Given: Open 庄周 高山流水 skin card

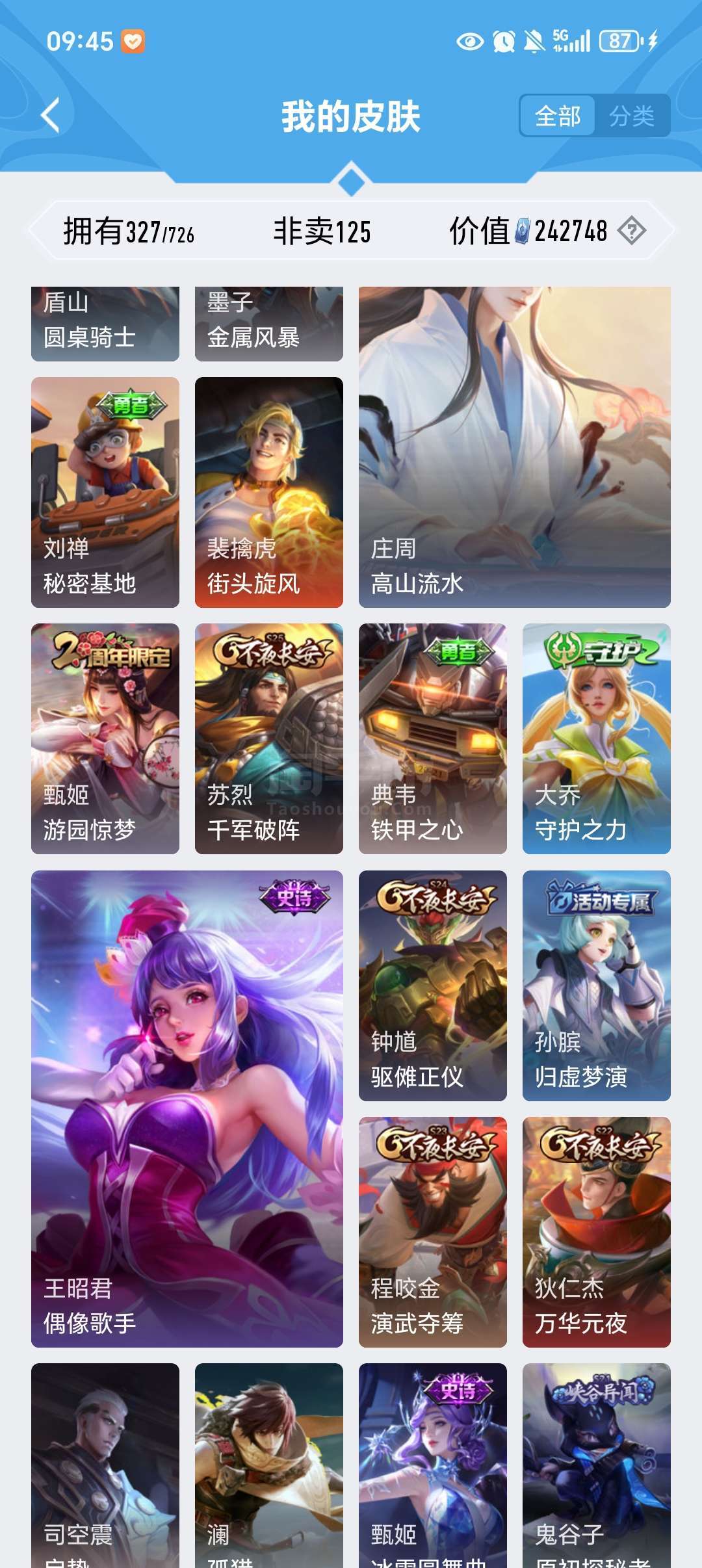Looking at the screenshot, I should (x=515, y=447).
